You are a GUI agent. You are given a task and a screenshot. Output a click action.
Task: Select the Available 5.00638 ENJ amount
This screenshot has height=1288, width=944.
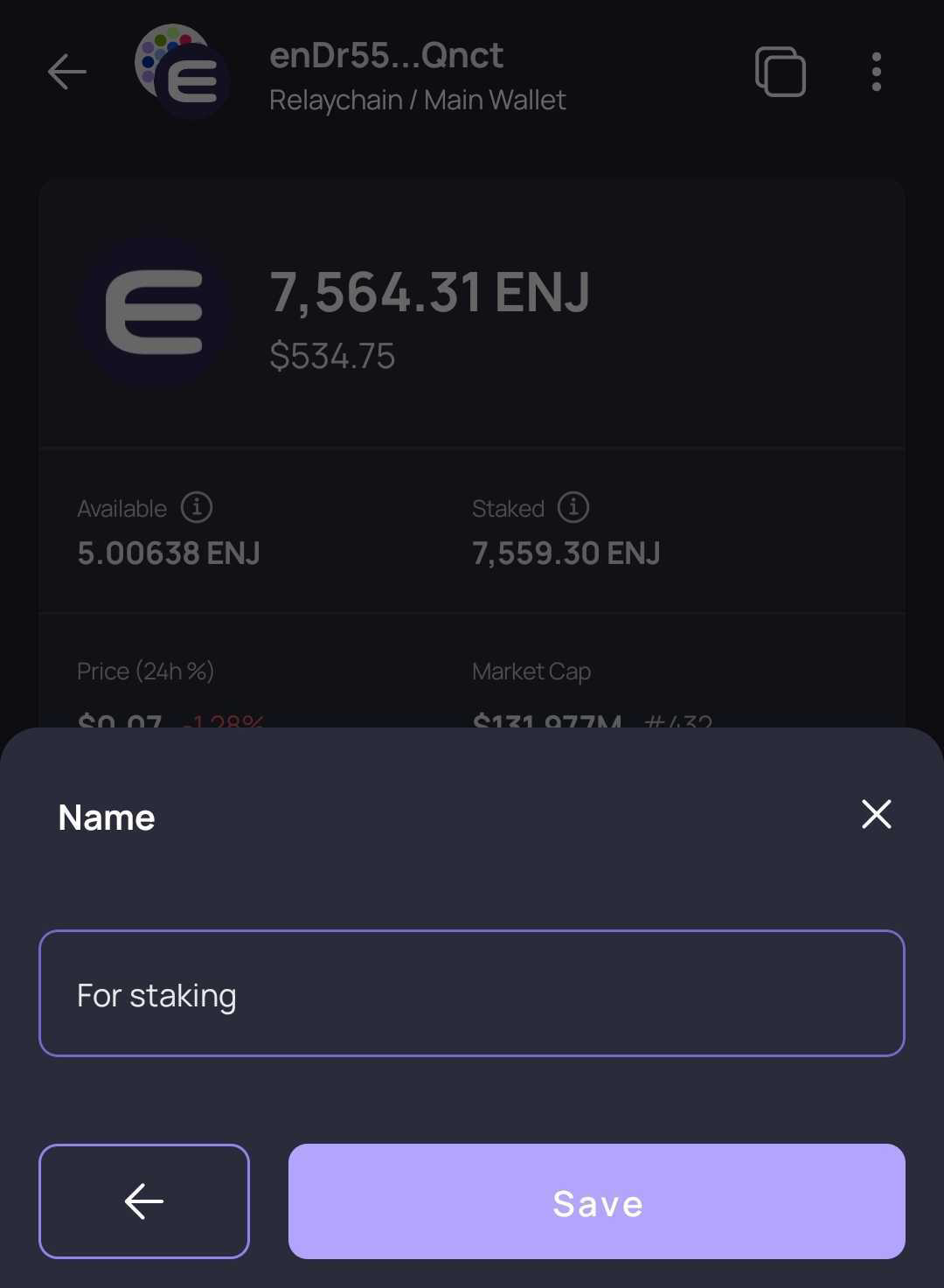click(x=170, y=553)
